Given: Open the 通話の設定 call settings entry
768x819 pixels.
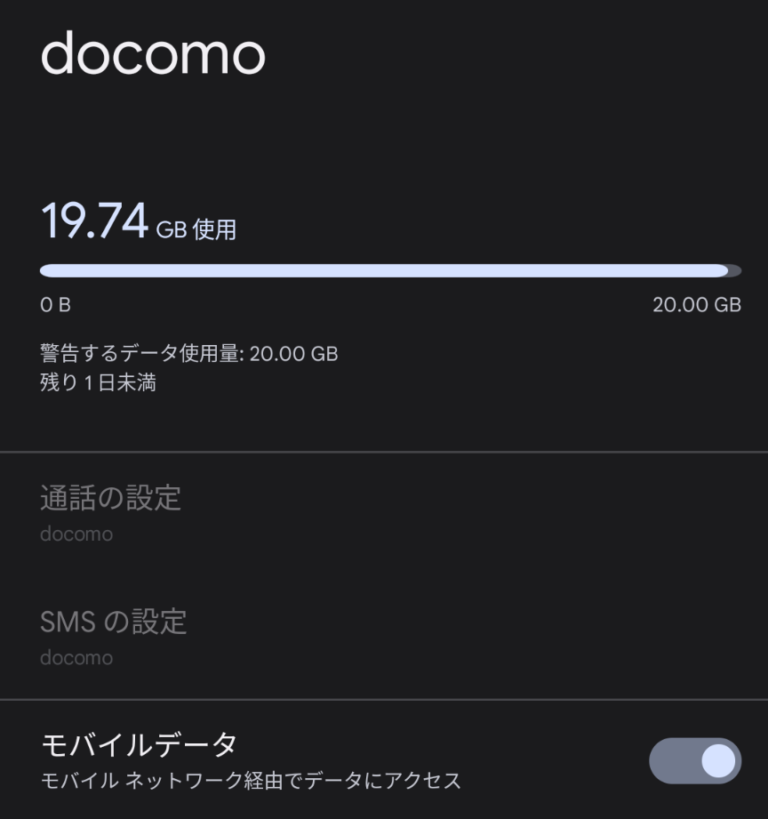Looking at the screenshot, I should pyautogui.click(x=110, y=498).
